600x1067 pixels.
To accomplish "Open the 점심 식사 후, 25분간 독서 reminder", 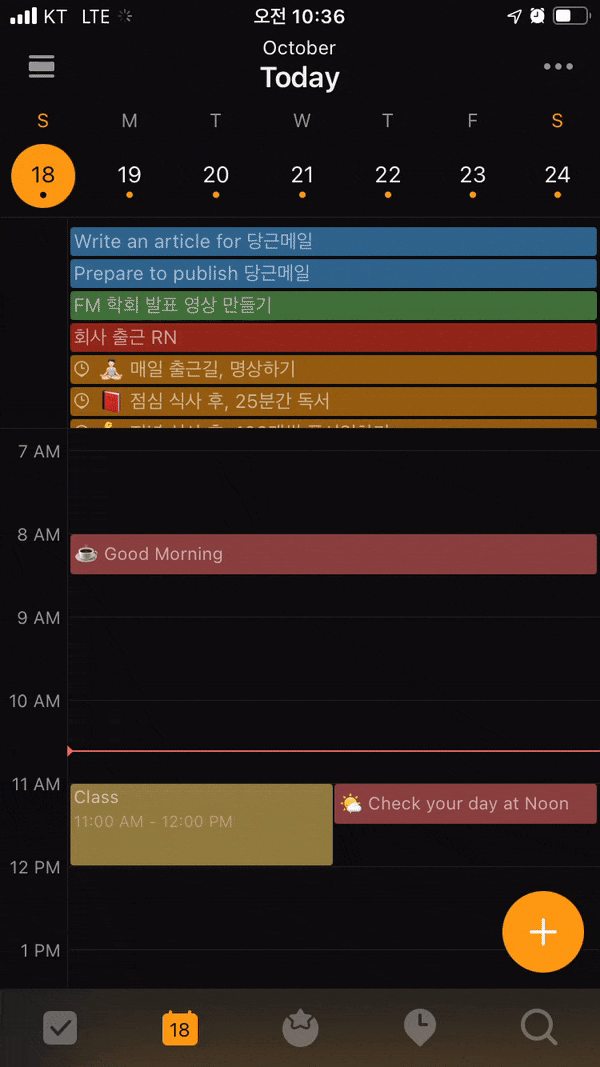I will [333, 401].
